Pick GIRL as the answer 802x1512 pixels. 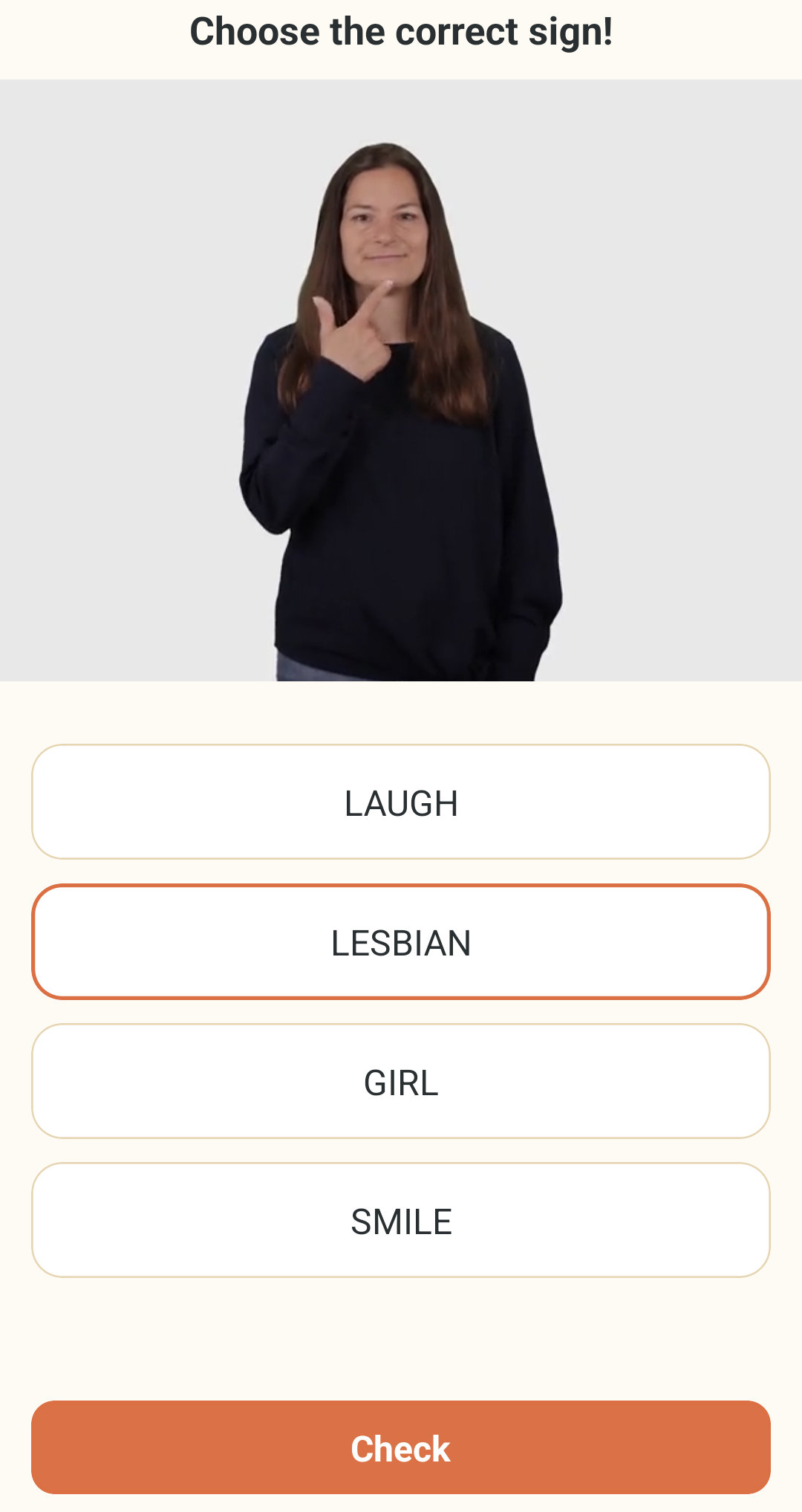tap(401, 1082)
